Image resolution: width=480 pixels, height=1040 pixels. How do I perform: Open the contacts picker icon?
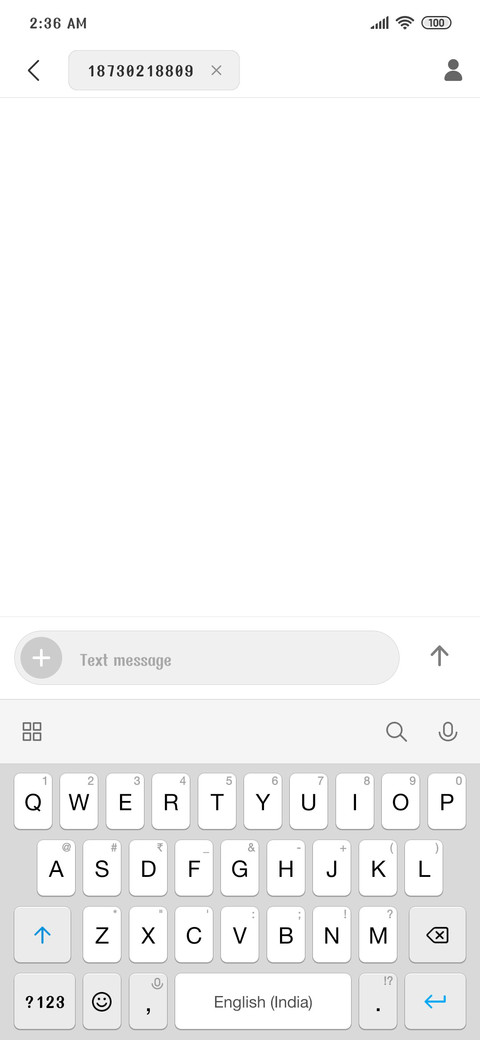[x=453, y=70]
